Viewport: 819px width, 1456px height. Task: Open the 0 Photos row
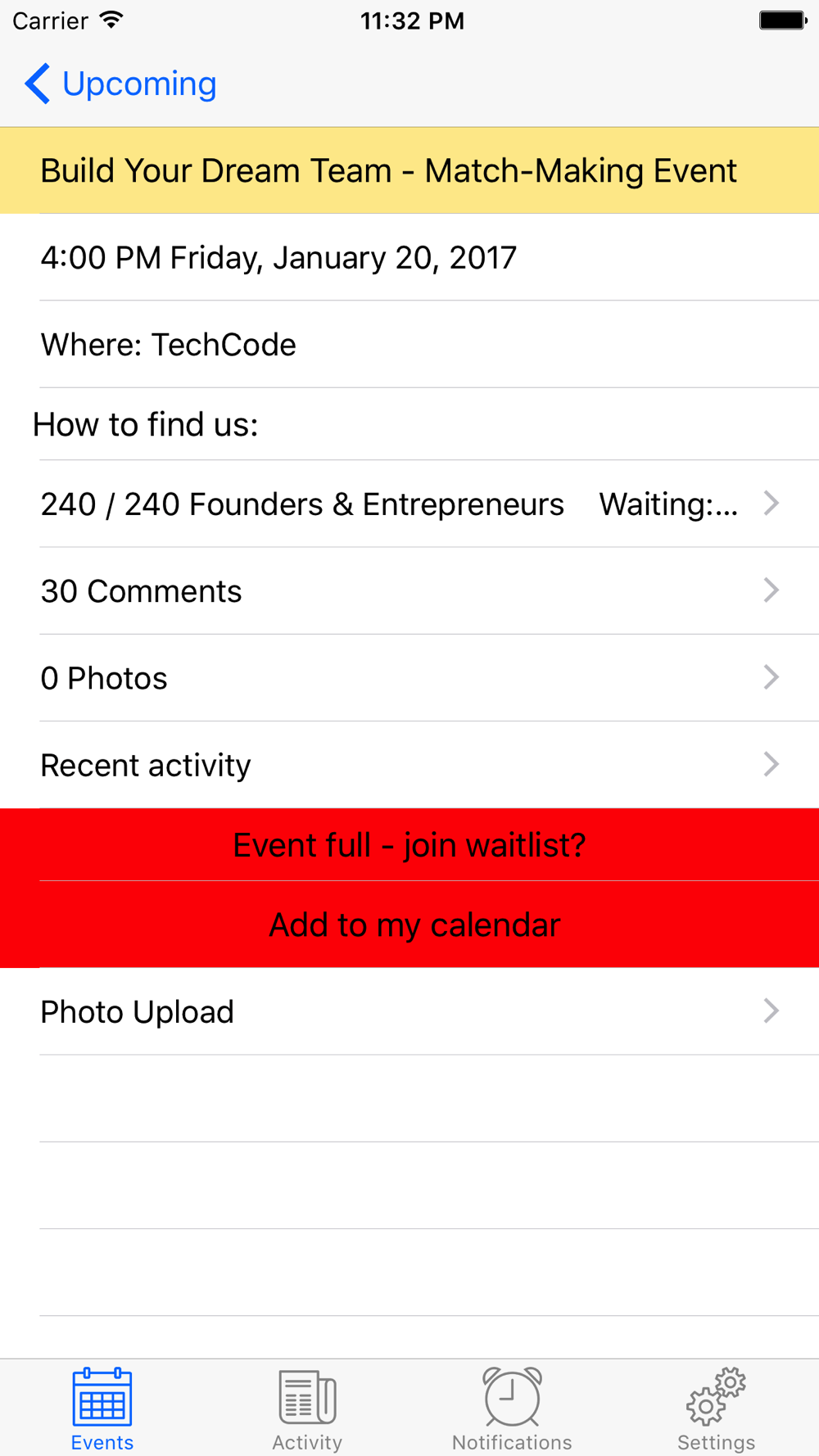coord(409,678)
